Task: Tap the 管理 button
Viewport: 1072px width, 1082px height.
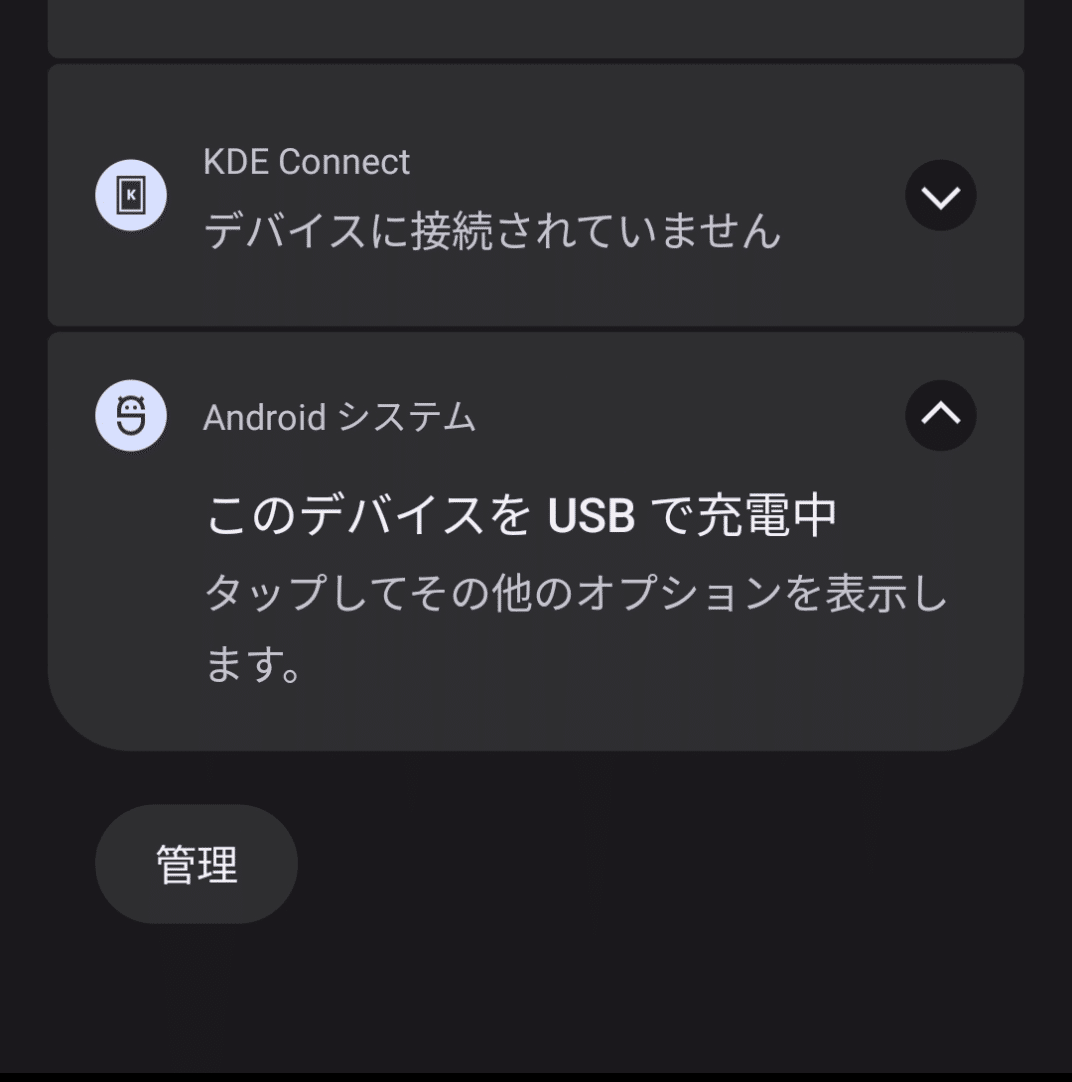Action: point(196,864)
